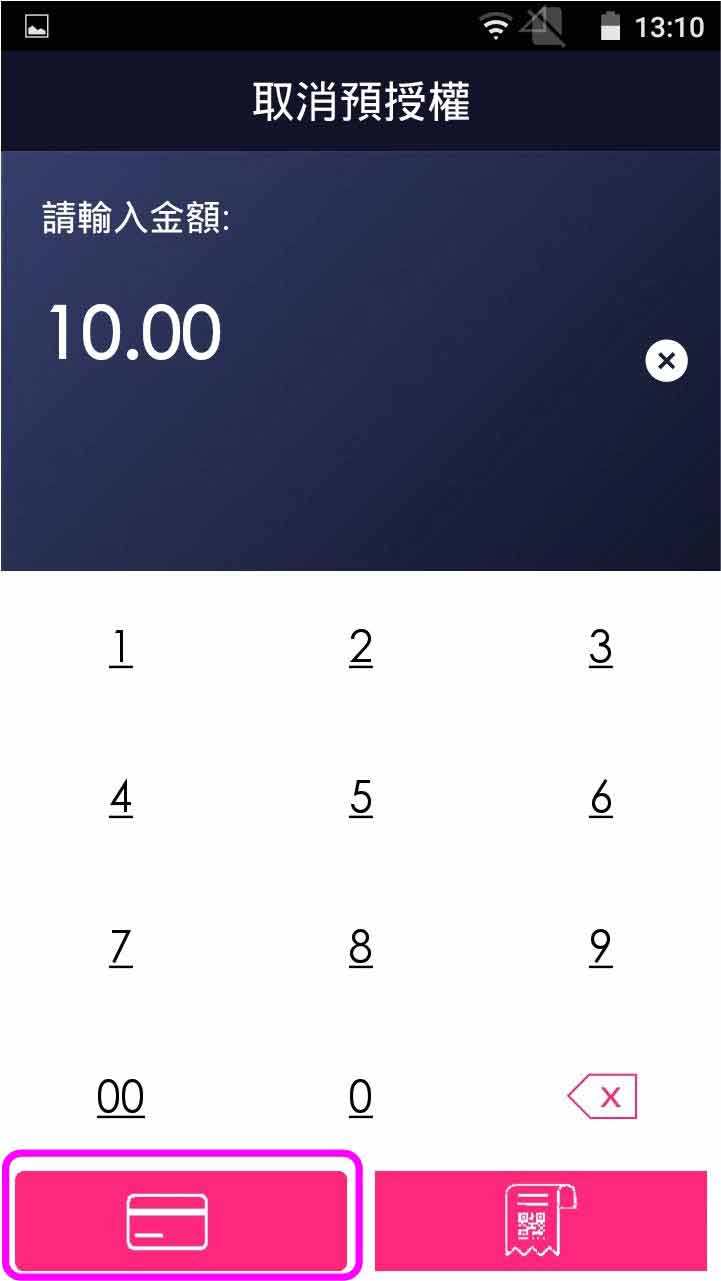The width and height of the screenshot is (721, 1281).
Task: Choose QR code receipt button
Action: click(540, 1221)
